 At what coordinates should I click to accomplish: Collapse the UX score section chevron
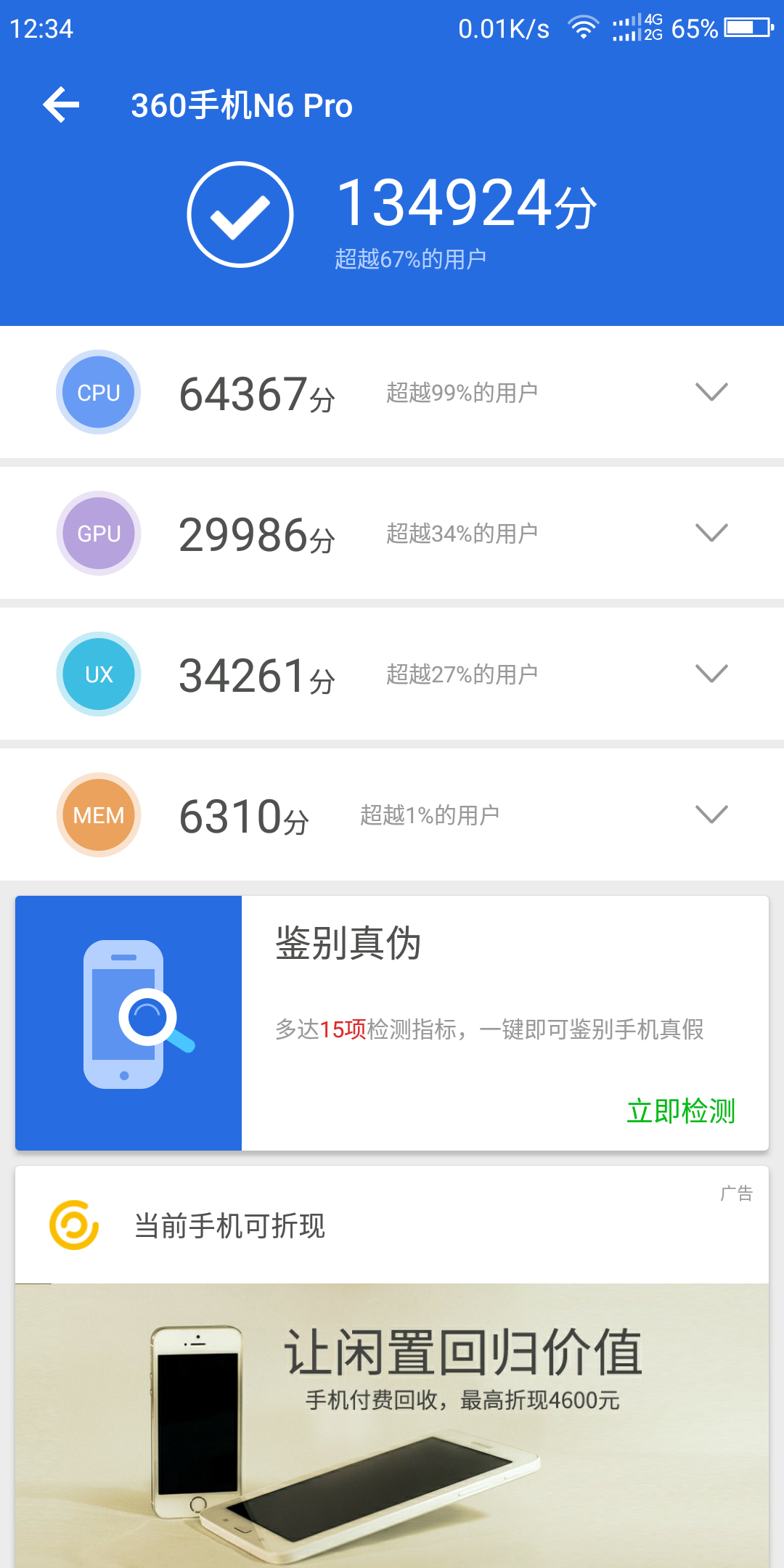point(711,673)
